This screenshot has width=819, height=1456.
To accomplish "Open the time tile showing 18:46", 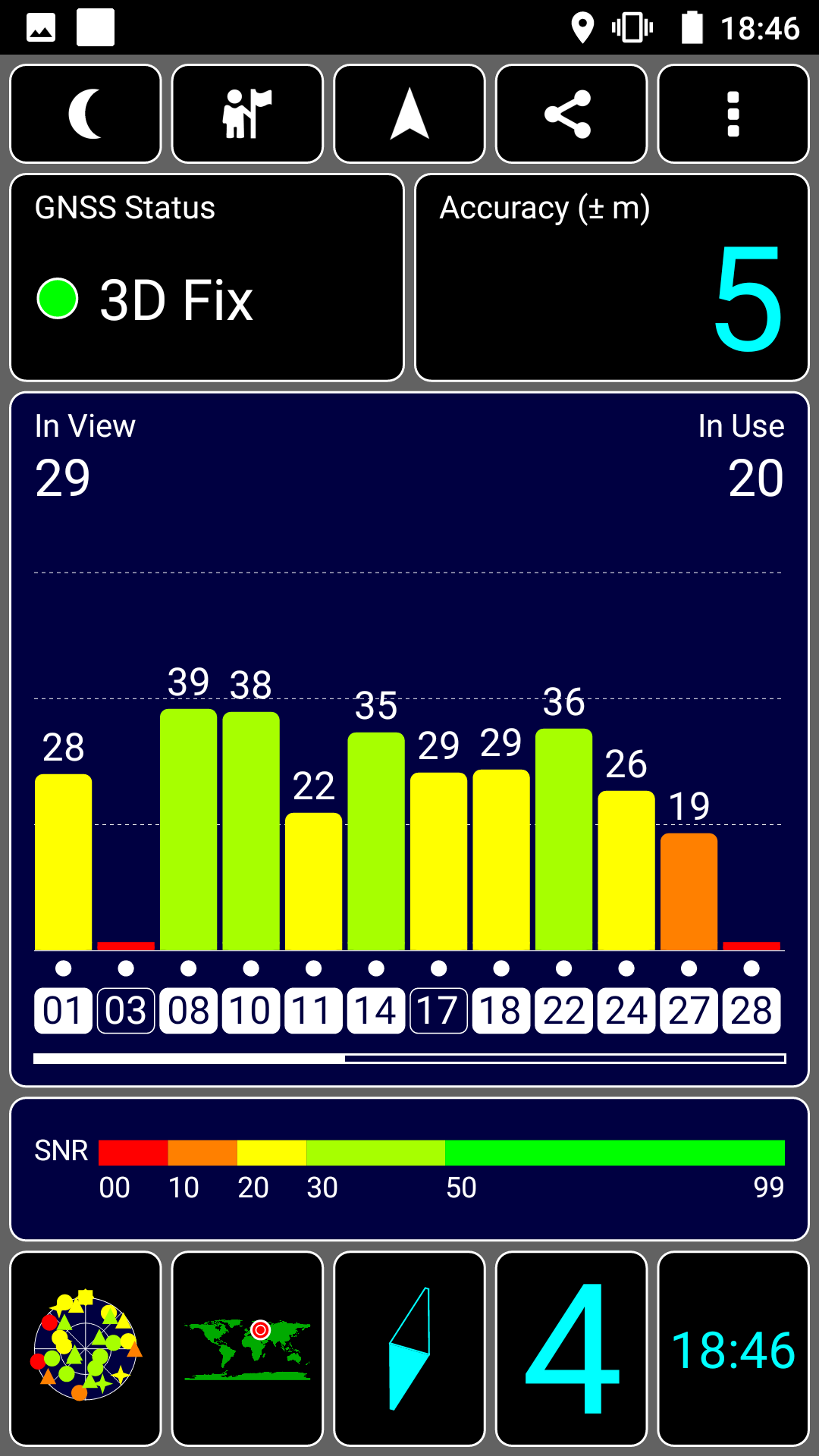I will [733, 1349].
